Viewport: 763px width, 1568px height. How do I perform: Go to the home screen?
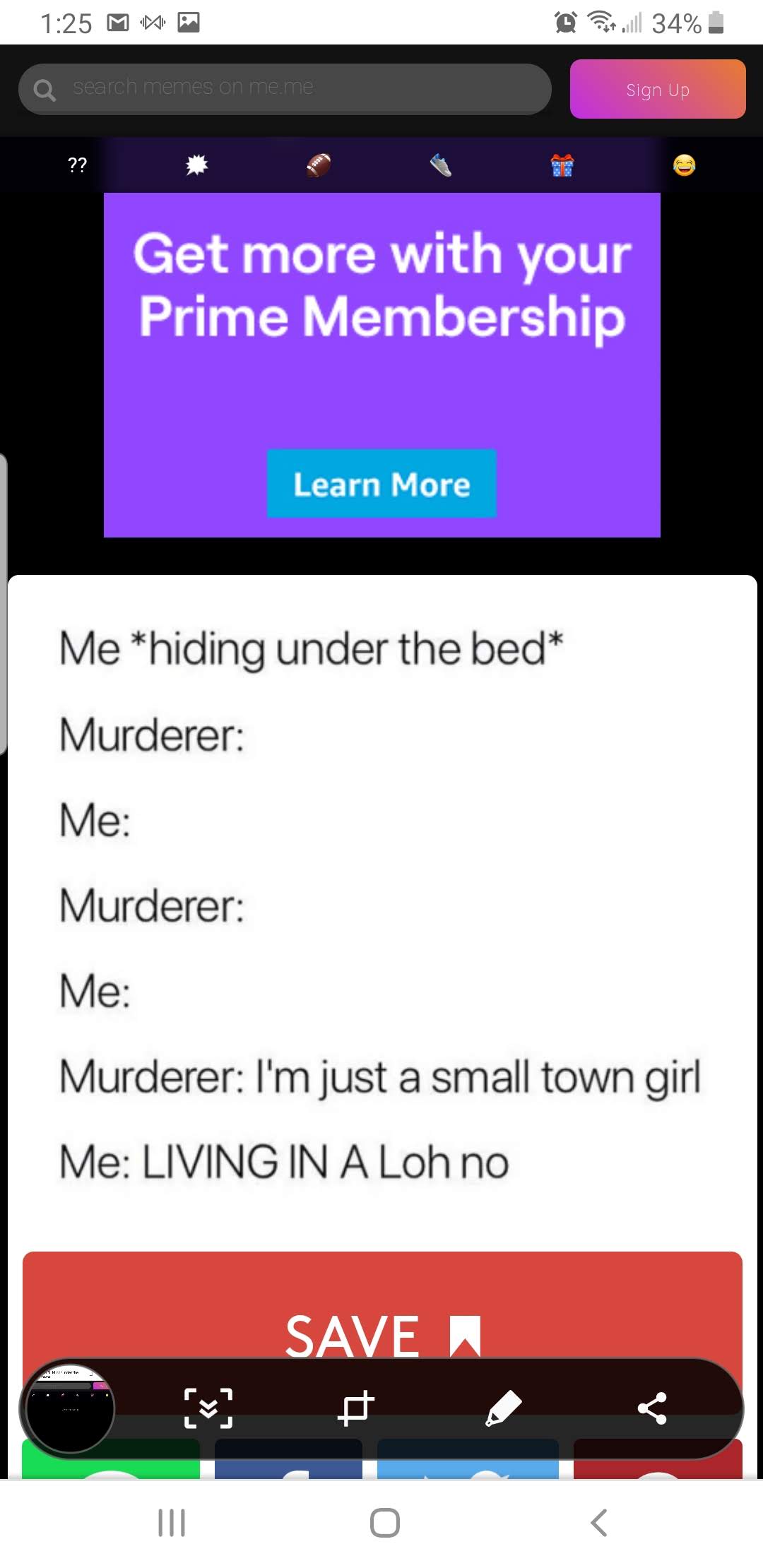(384, 1522)
